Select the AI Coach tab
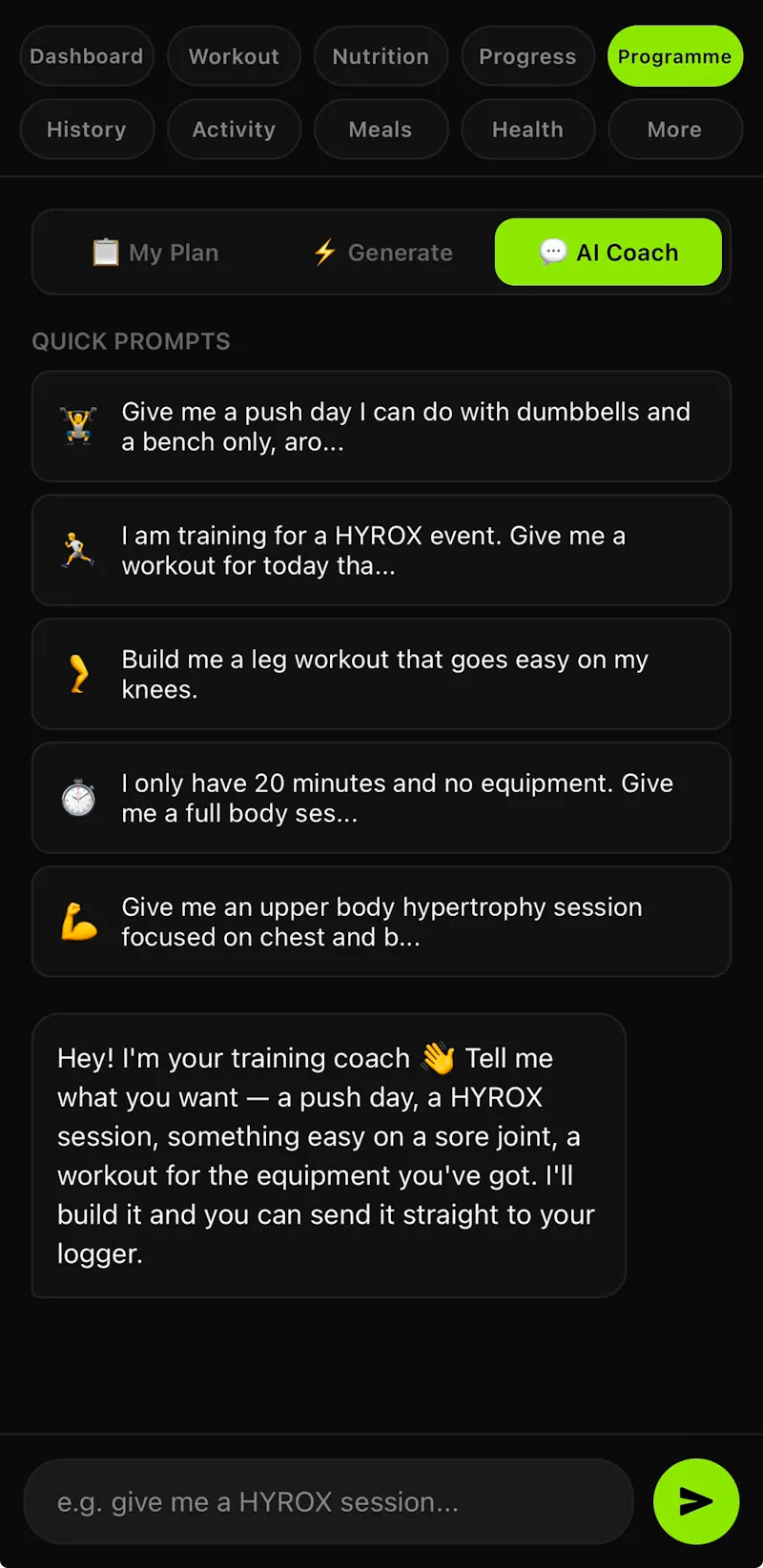Image resolution: width=763 pixels, height=1568 pixels. pos(608,253)
